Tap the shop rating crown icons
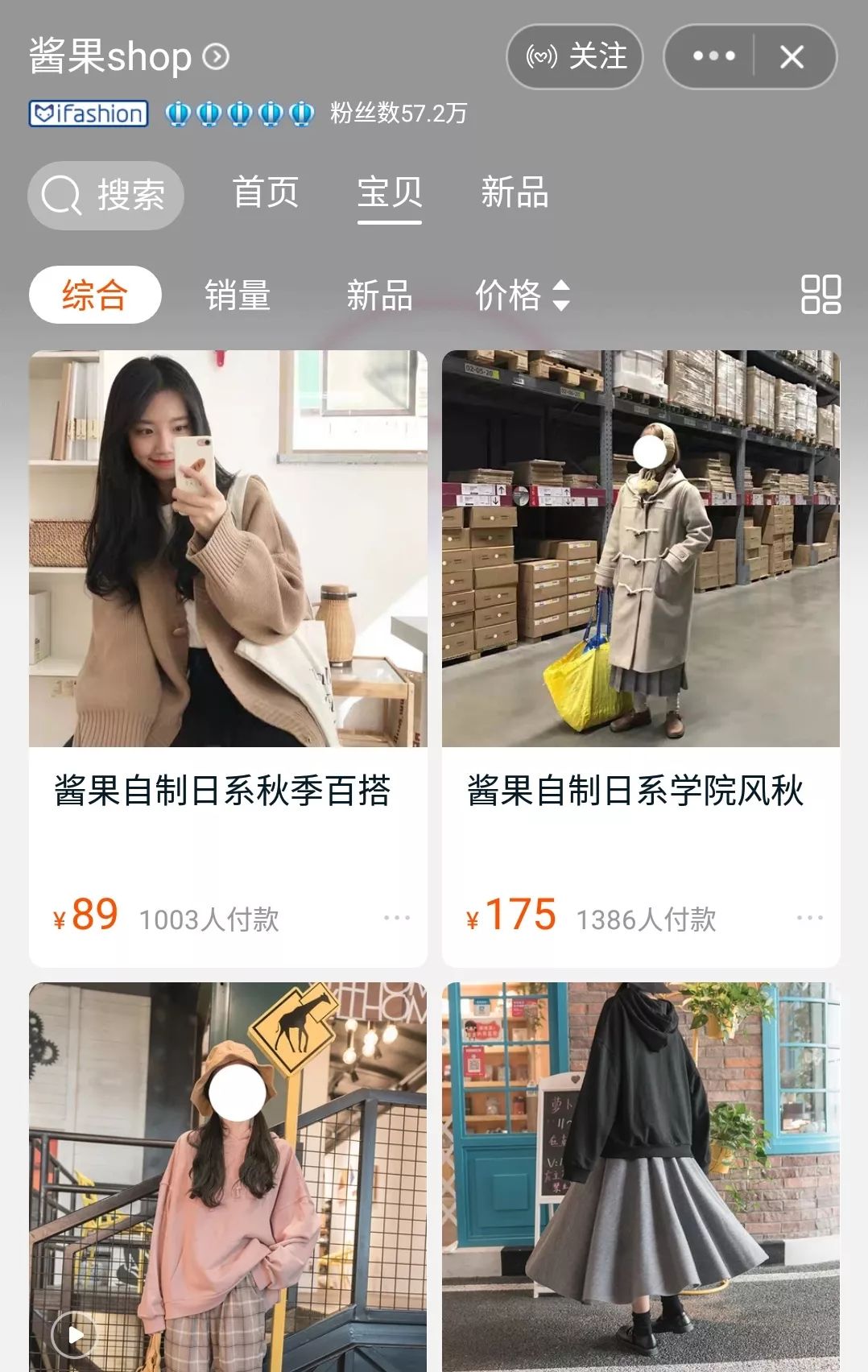This screenshot has width=868, height=1372. click(238, 113)
